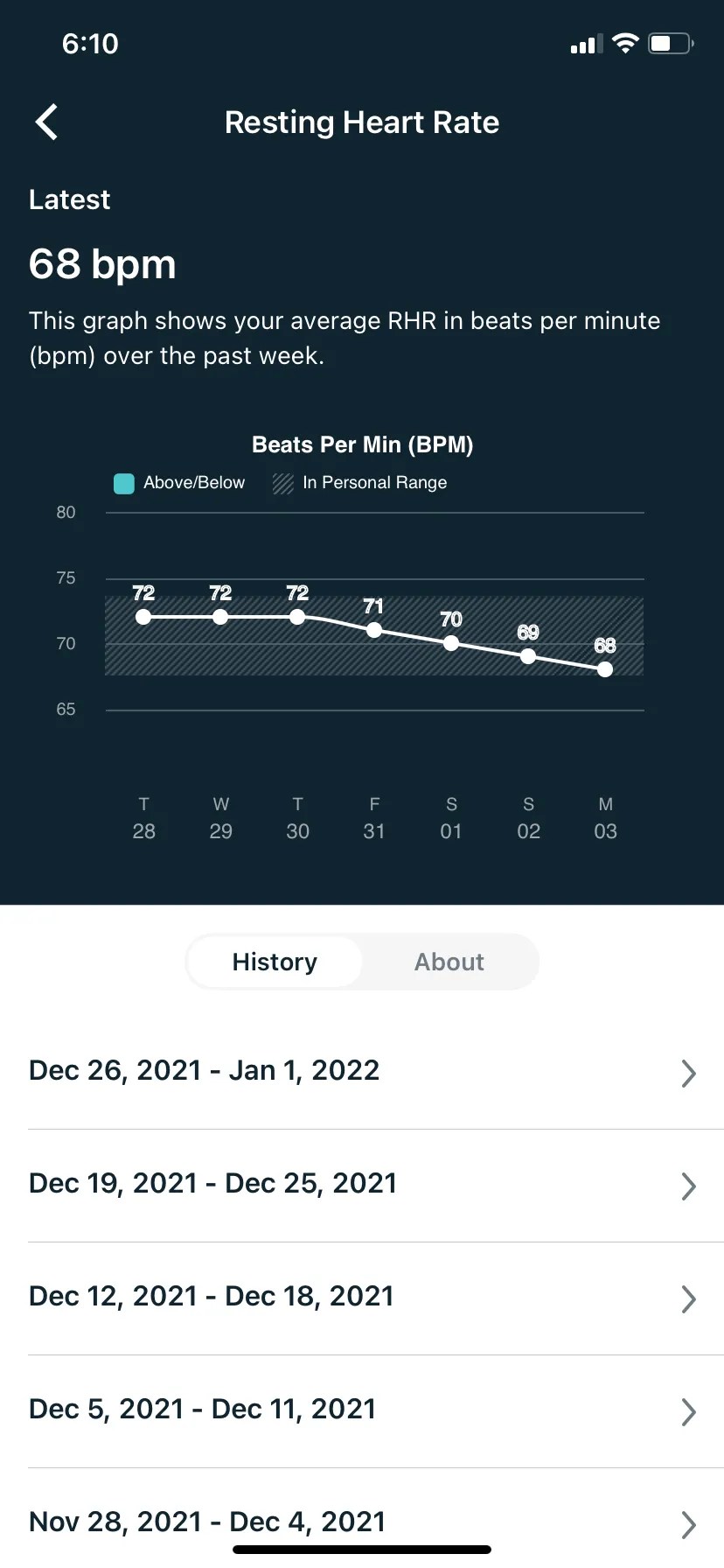Tap the data point labeled 71 on Friday
The image size is (724, 1568).
tap(374, 630)
